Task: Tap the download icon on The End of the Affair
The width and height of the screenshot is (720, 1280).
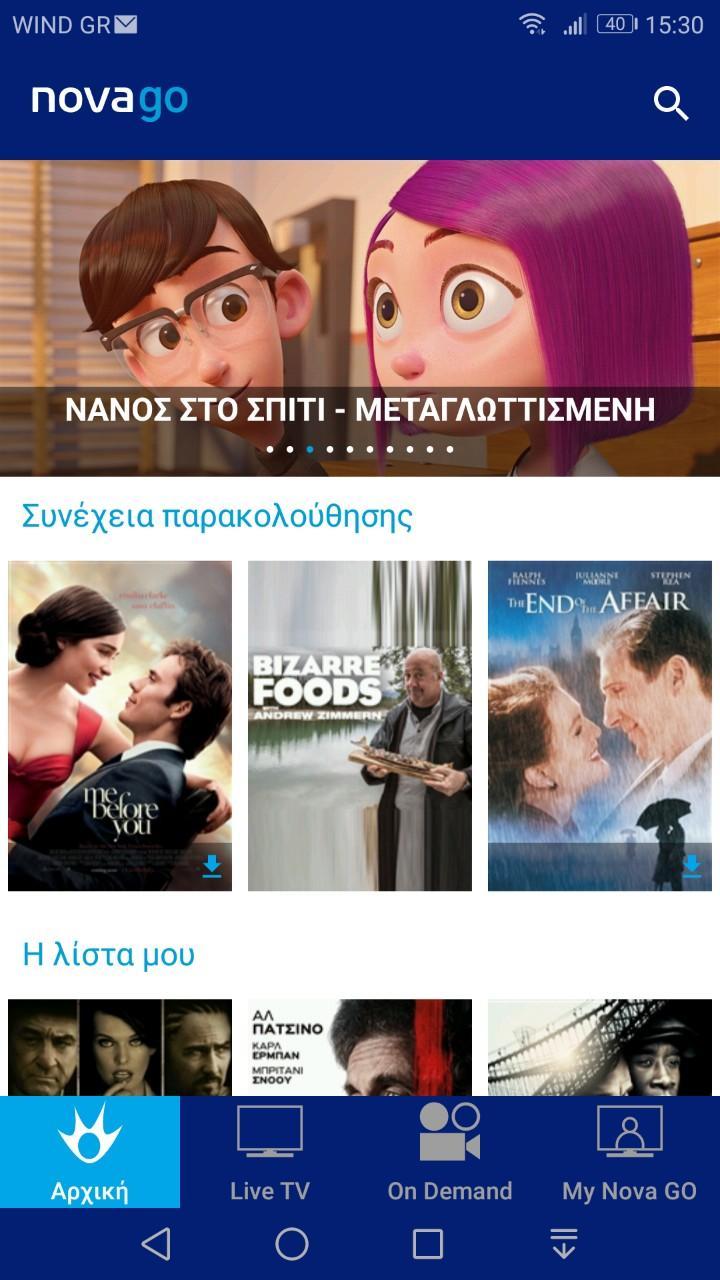Action: (691, 868)
